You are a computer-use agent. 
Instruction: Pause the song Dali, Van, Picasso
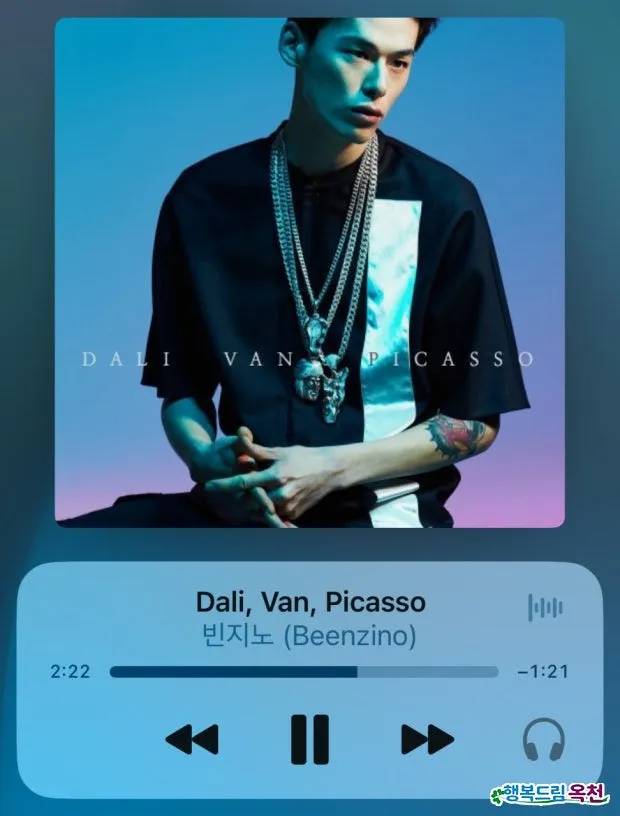310,740
